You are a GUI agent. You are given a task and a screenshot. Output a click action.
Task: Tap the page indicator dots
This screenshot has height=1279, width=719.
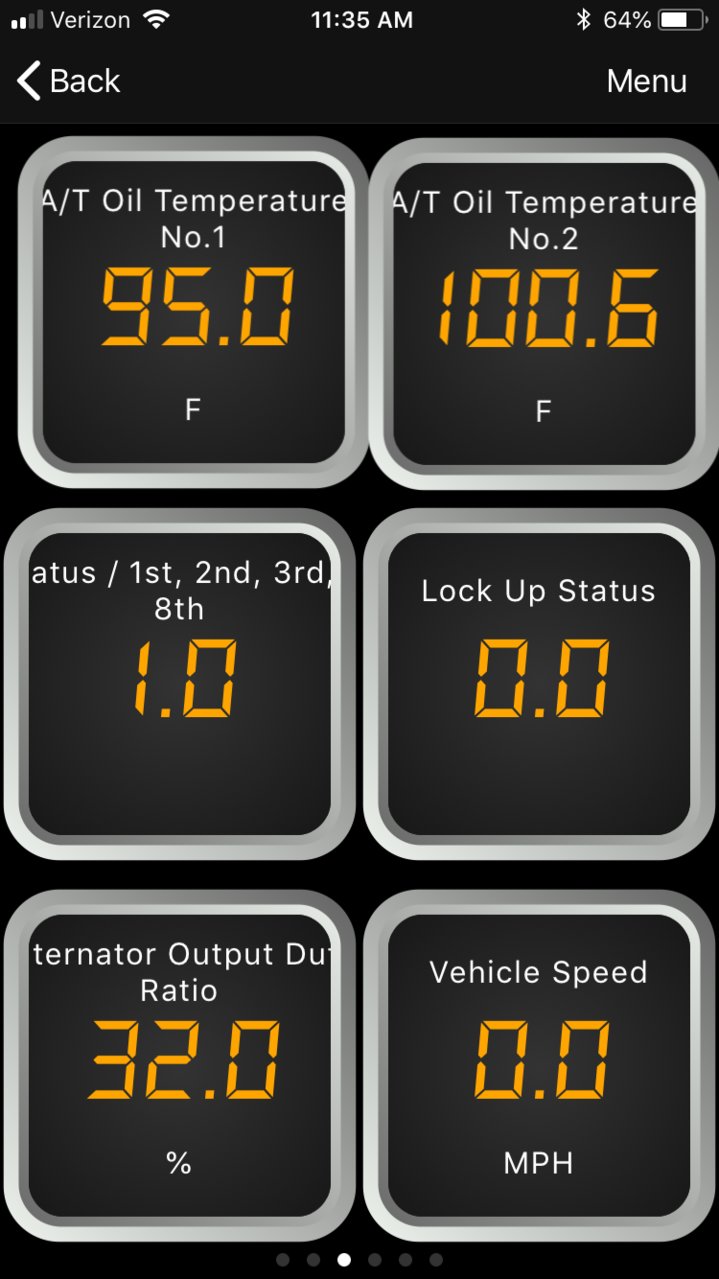[x=359, y=1260]
